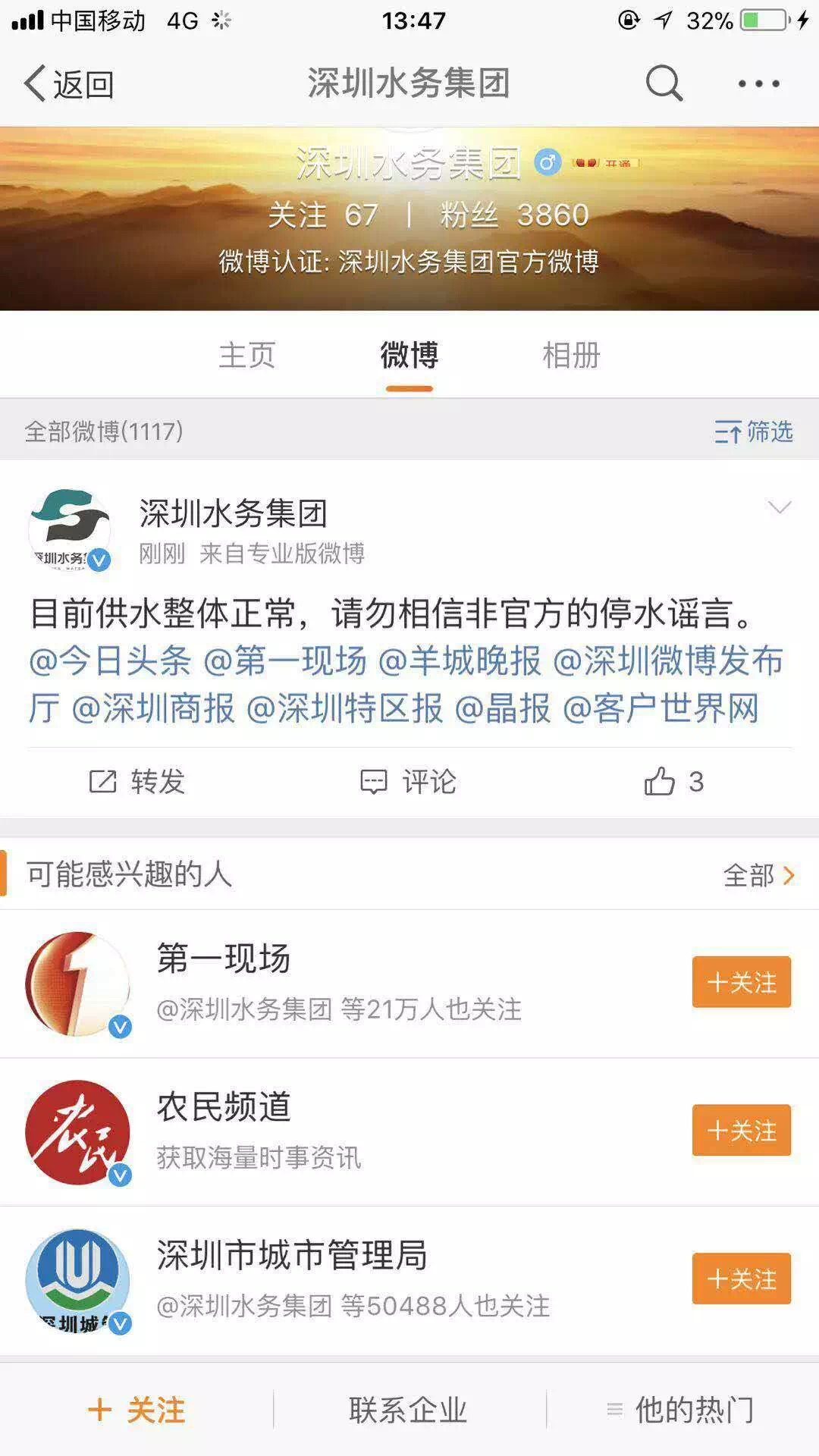Follow 农民频道 account
Screen dimensions: 819x1456
pyautogui.click(x=741, y=1130)
